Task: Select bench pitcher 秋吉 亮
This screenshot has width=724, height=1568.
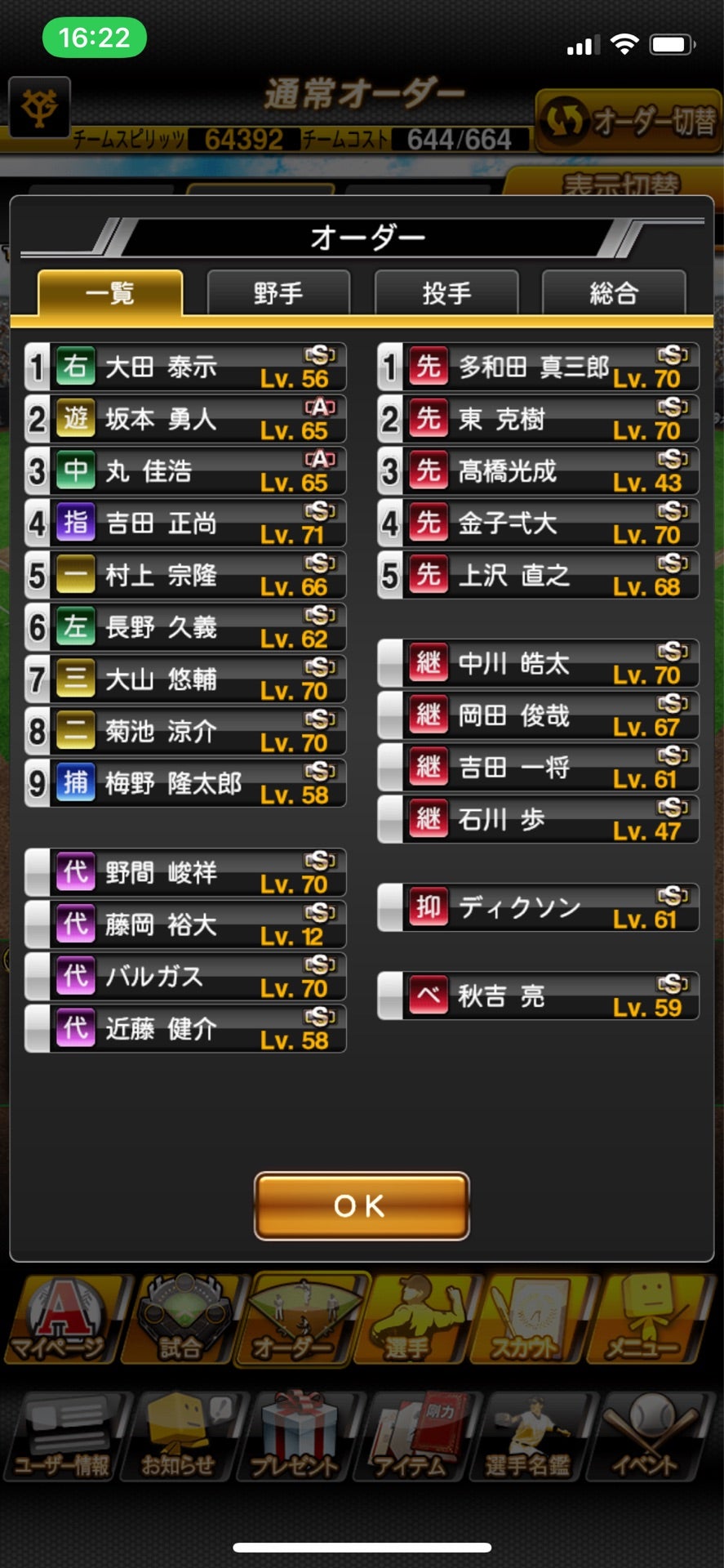Action: pyautogui.click(x=539, y=996)
